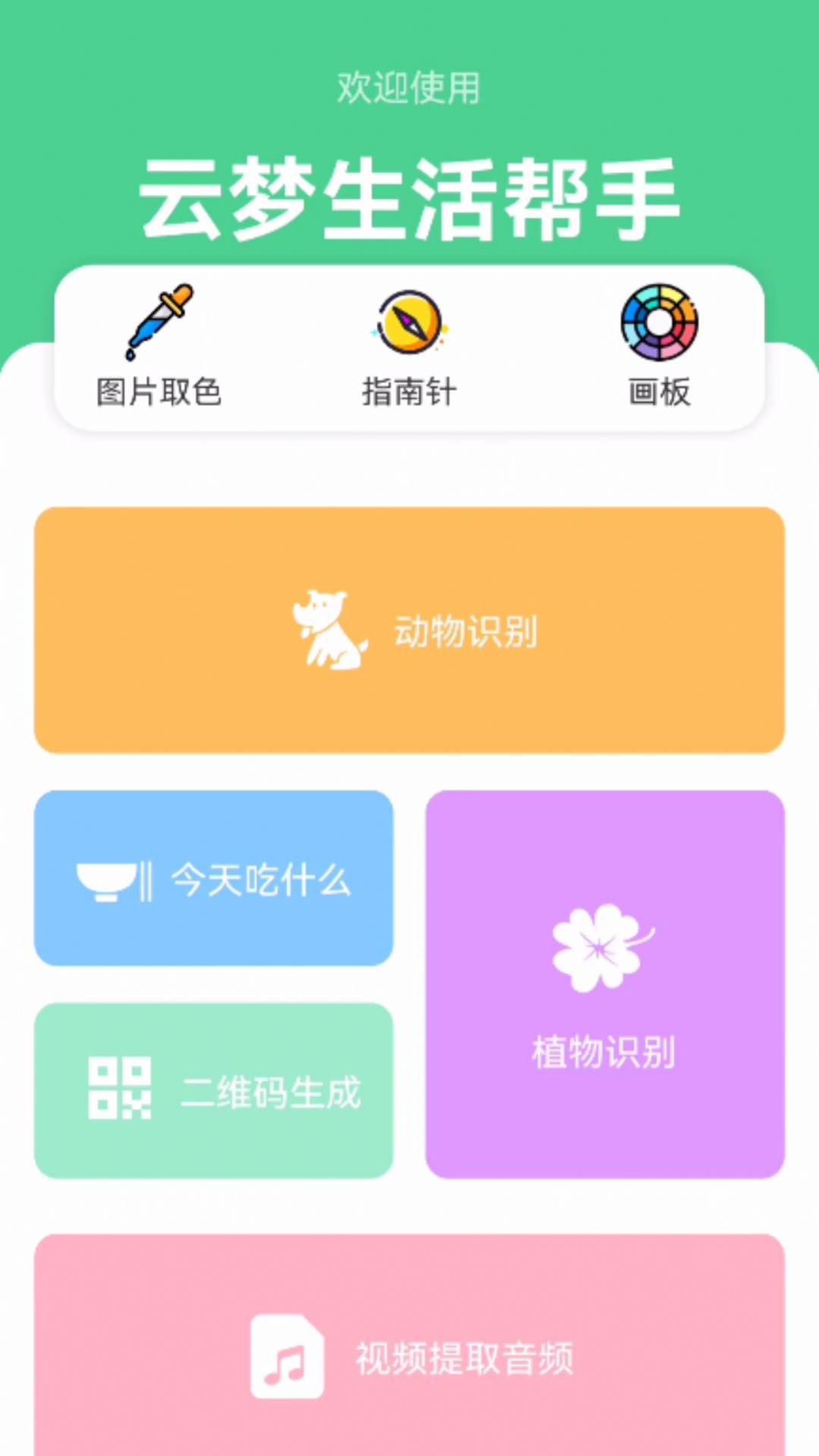Start 二维码生成 QR code generation
This screenshot has width=819, height=1456.
pos(215,1093)
